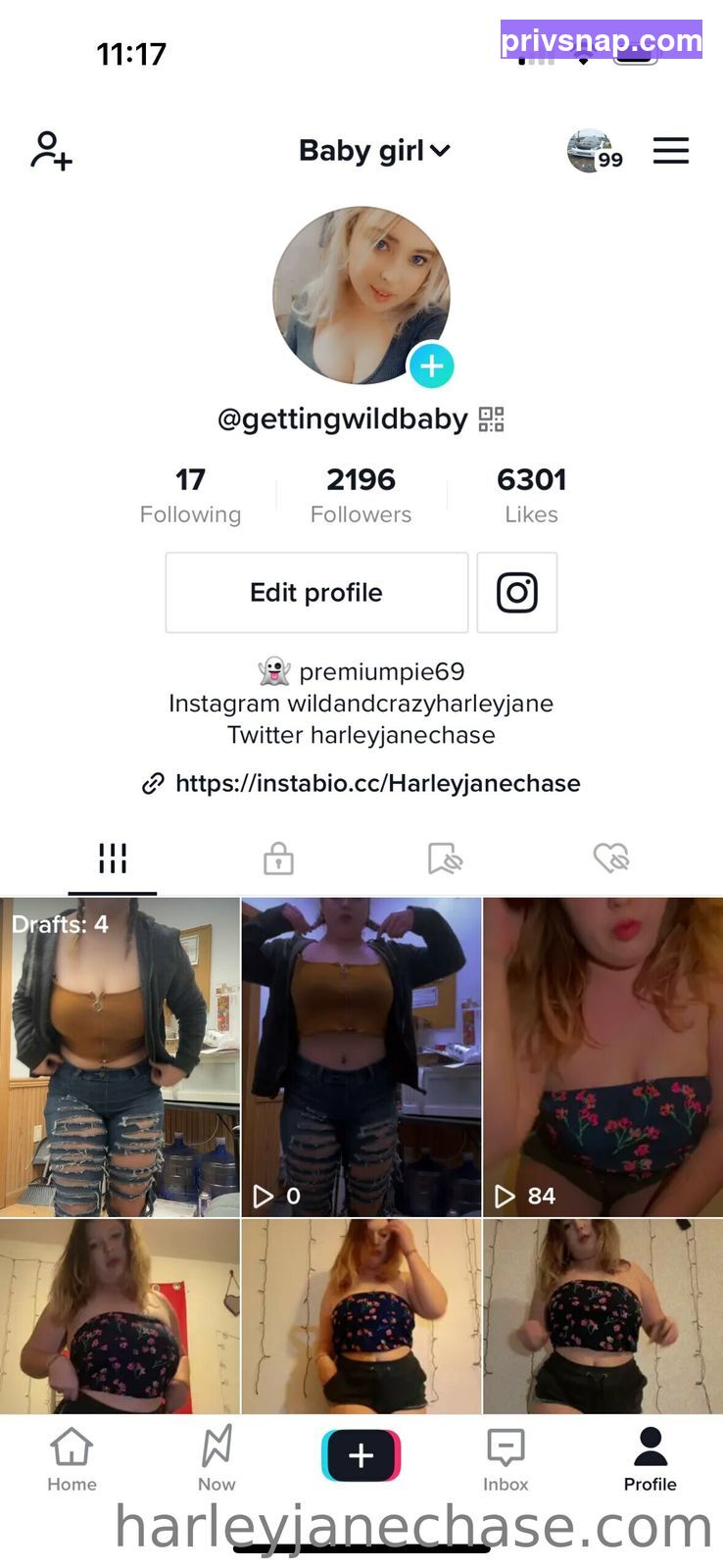723x1568 pixels.
Task: Tap Edit profile
Action: [x=316, y=592]
